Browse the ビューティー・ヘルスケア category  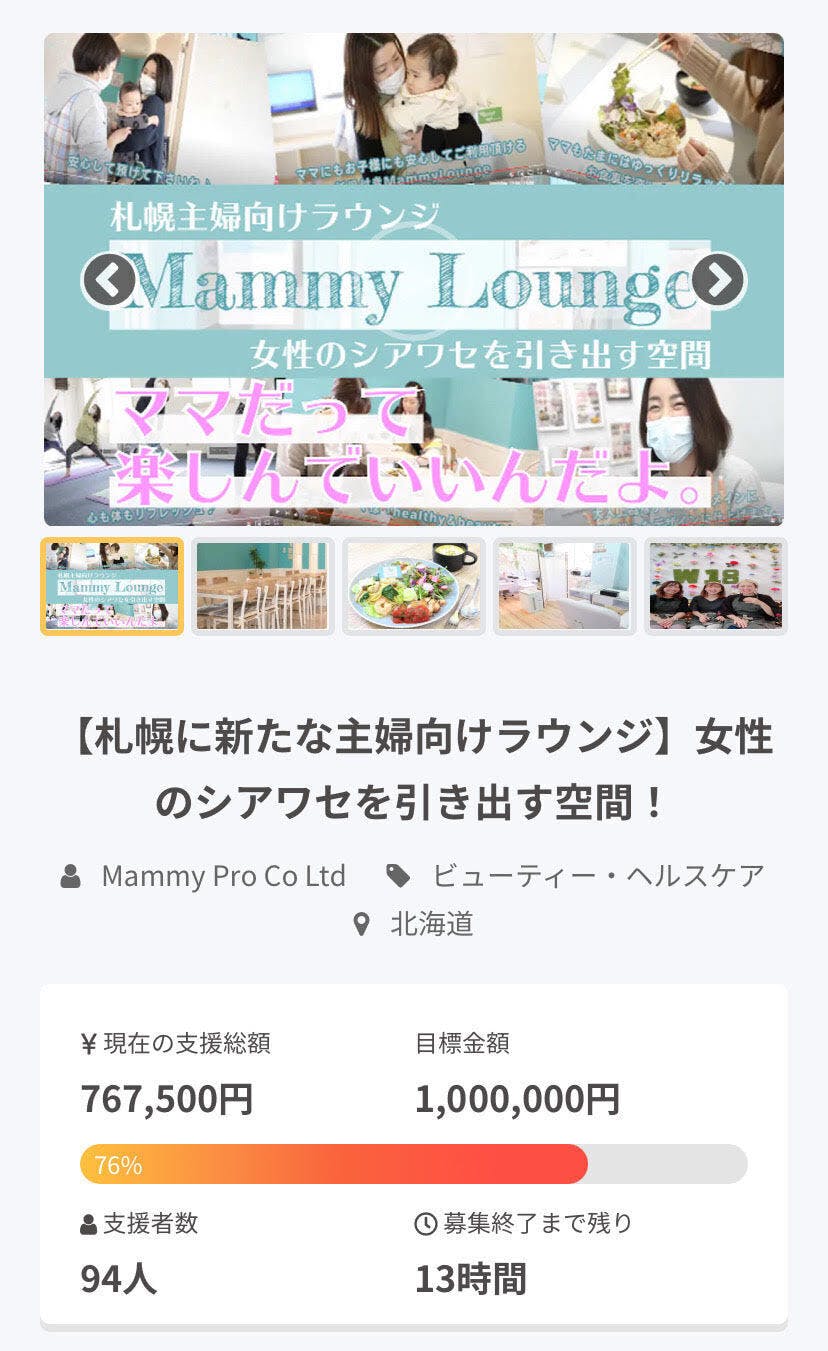[598, 876]
